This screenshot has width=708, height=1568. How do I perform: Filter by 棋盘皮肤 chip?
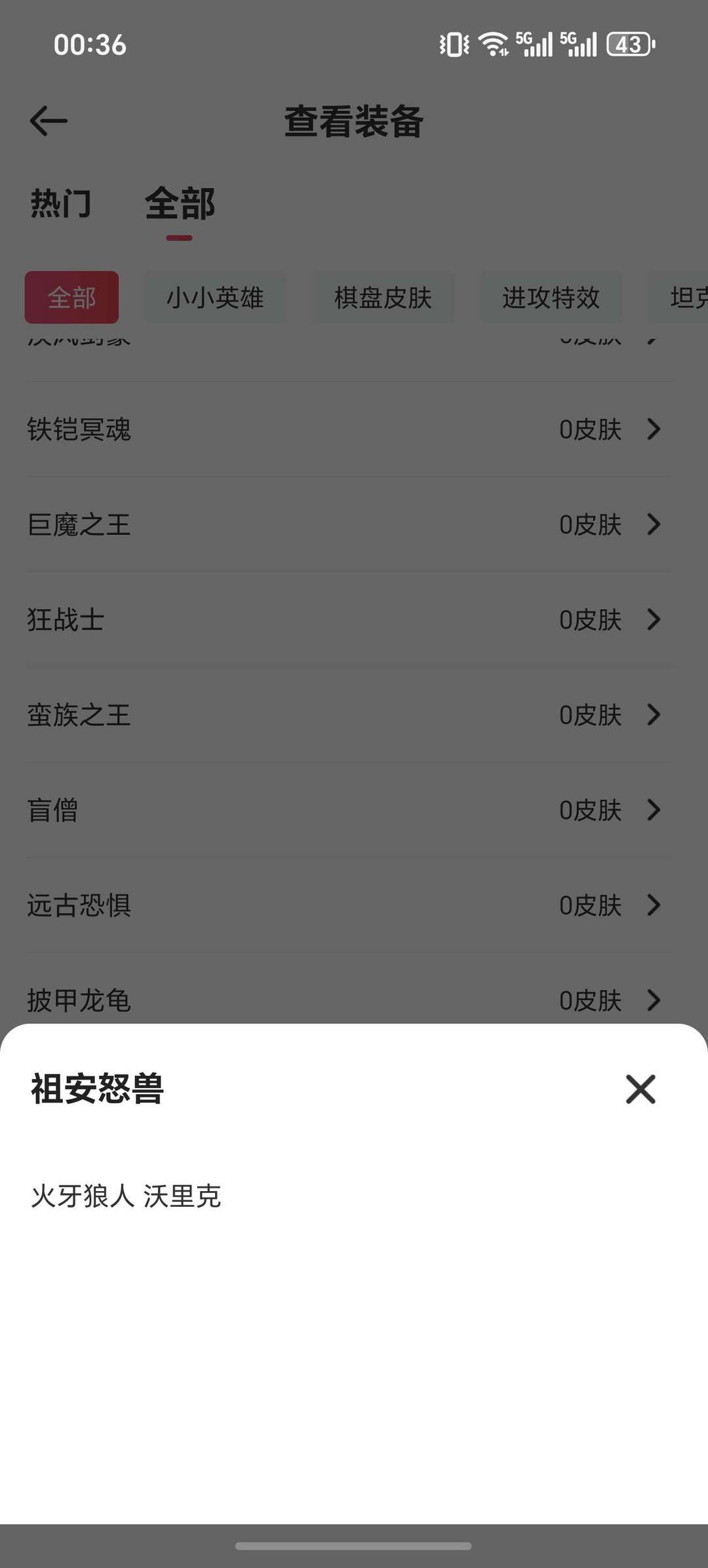tap(383, 298)
